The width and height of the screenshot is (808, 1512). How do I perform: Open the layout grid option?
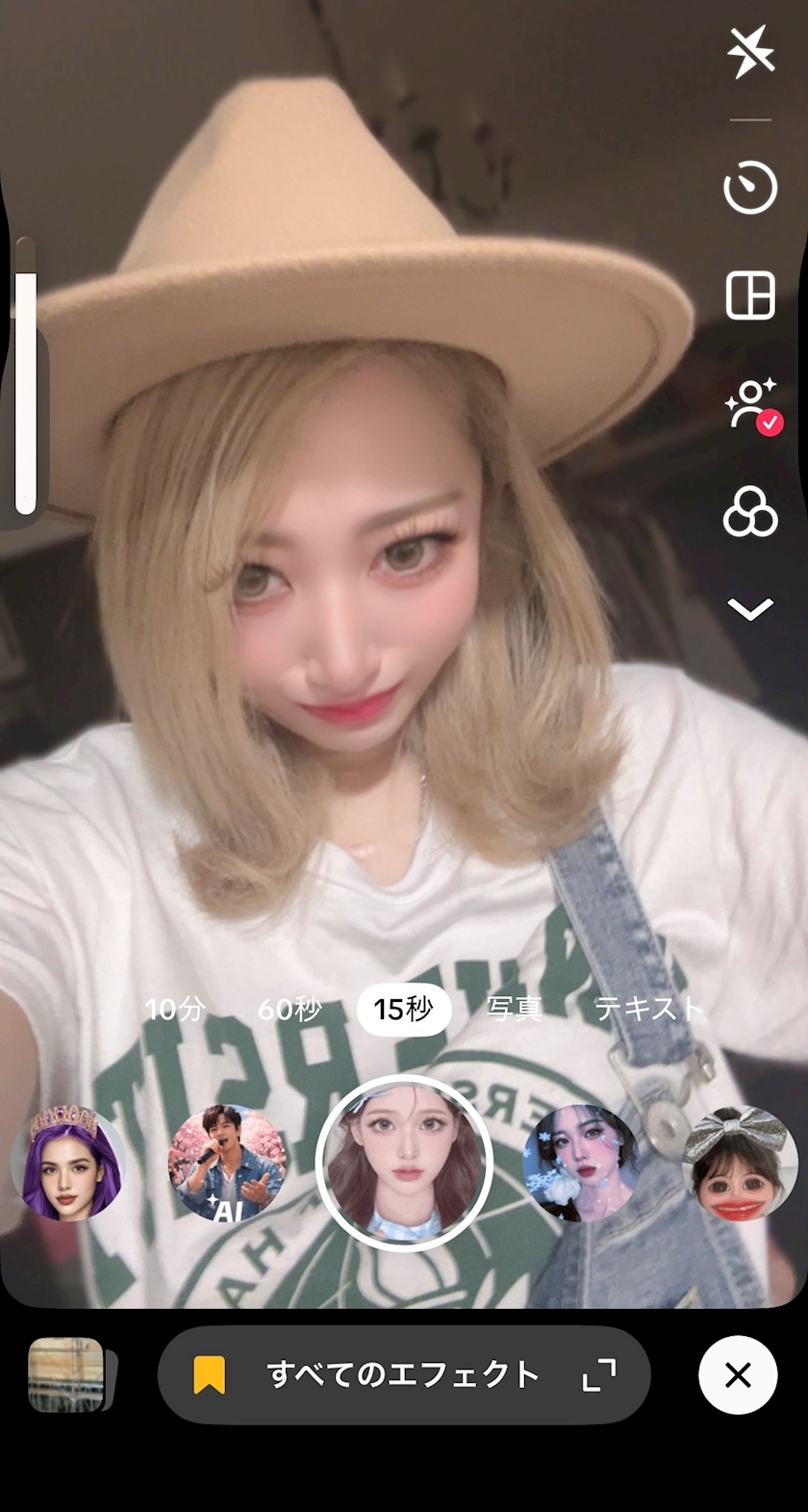pyautogui.click(x=750, y=295)
